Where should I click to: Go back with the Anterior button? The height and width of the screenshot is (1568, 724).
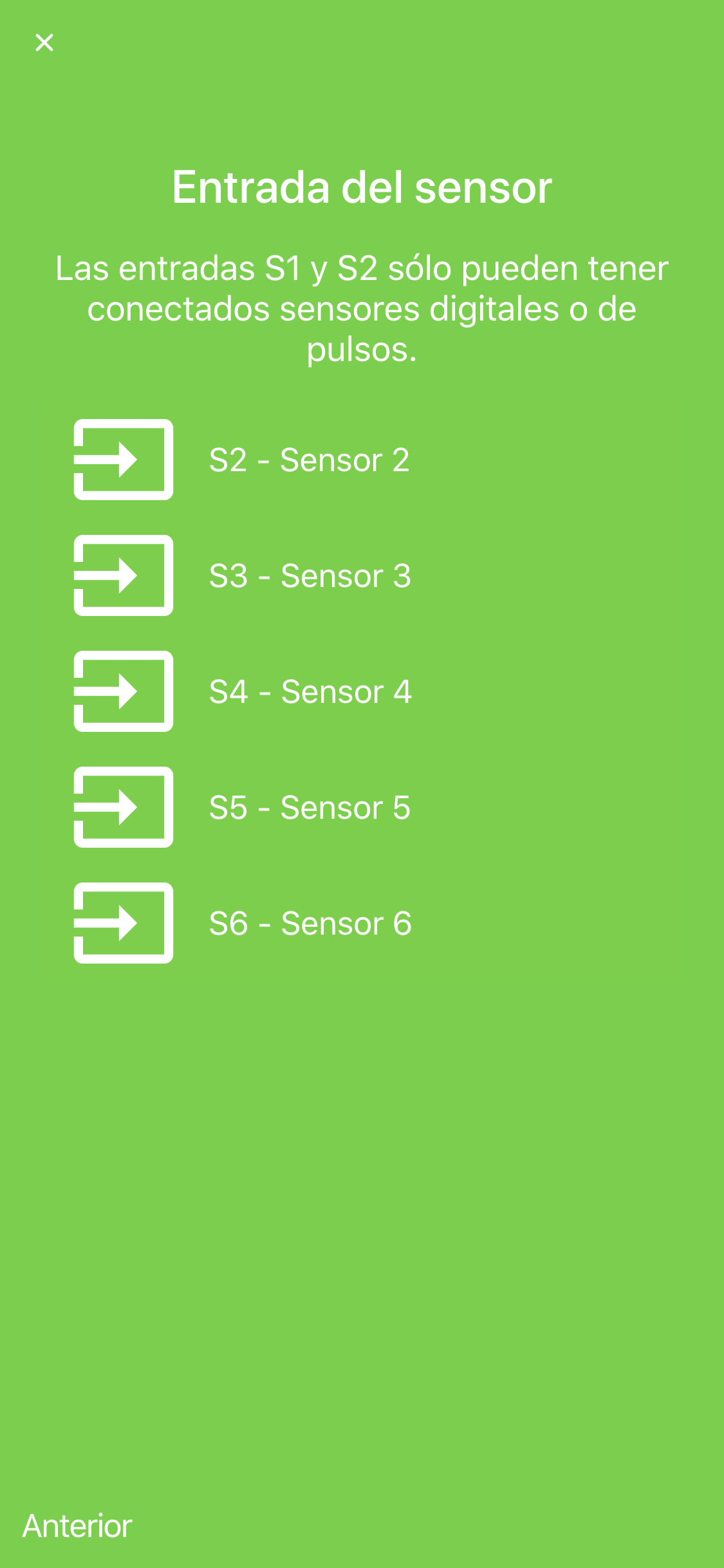point(77,1526)
